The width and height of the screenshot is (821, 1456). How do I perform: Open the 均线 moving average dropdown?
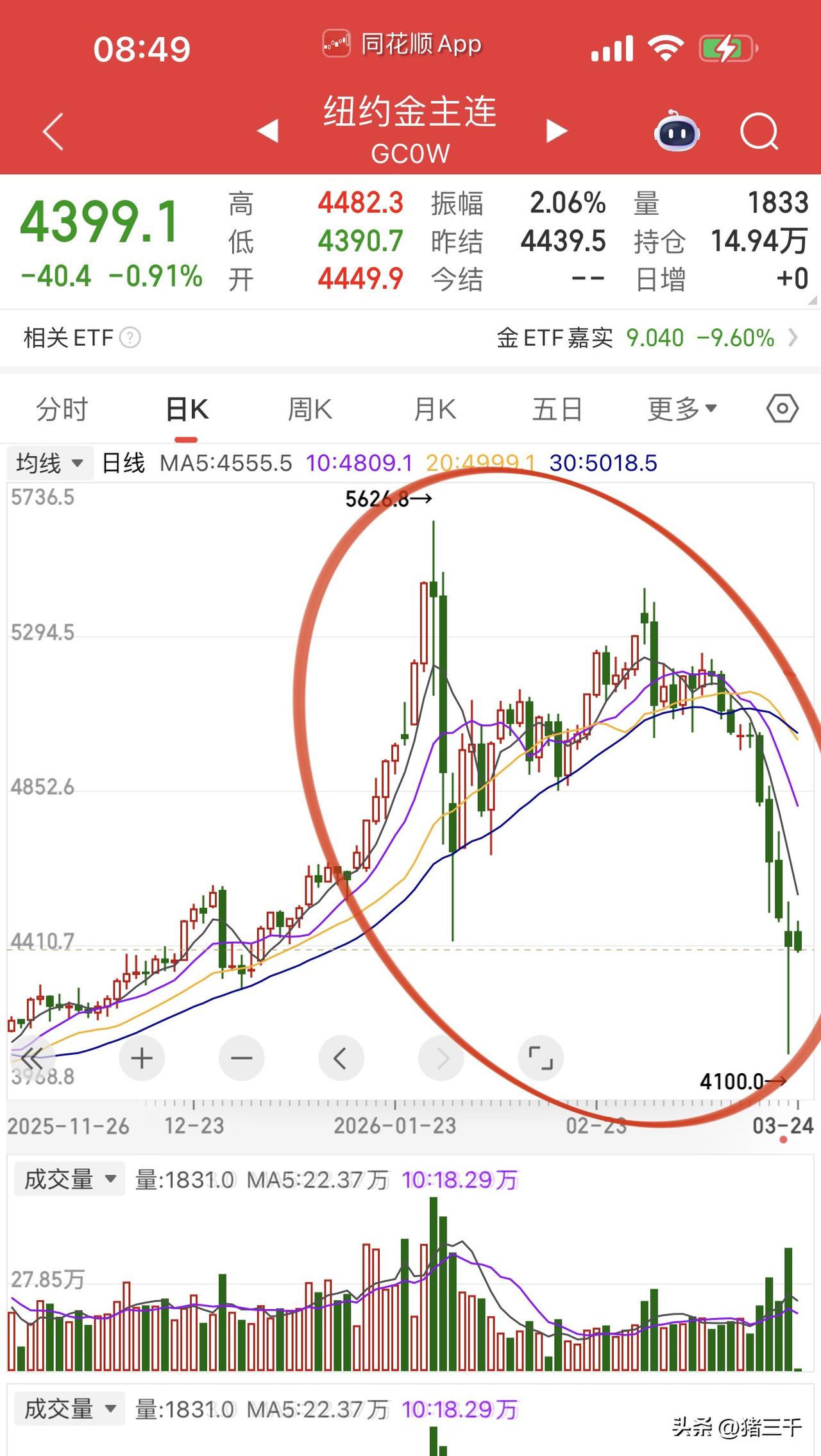pyautogui.click(x=50, y=464)
